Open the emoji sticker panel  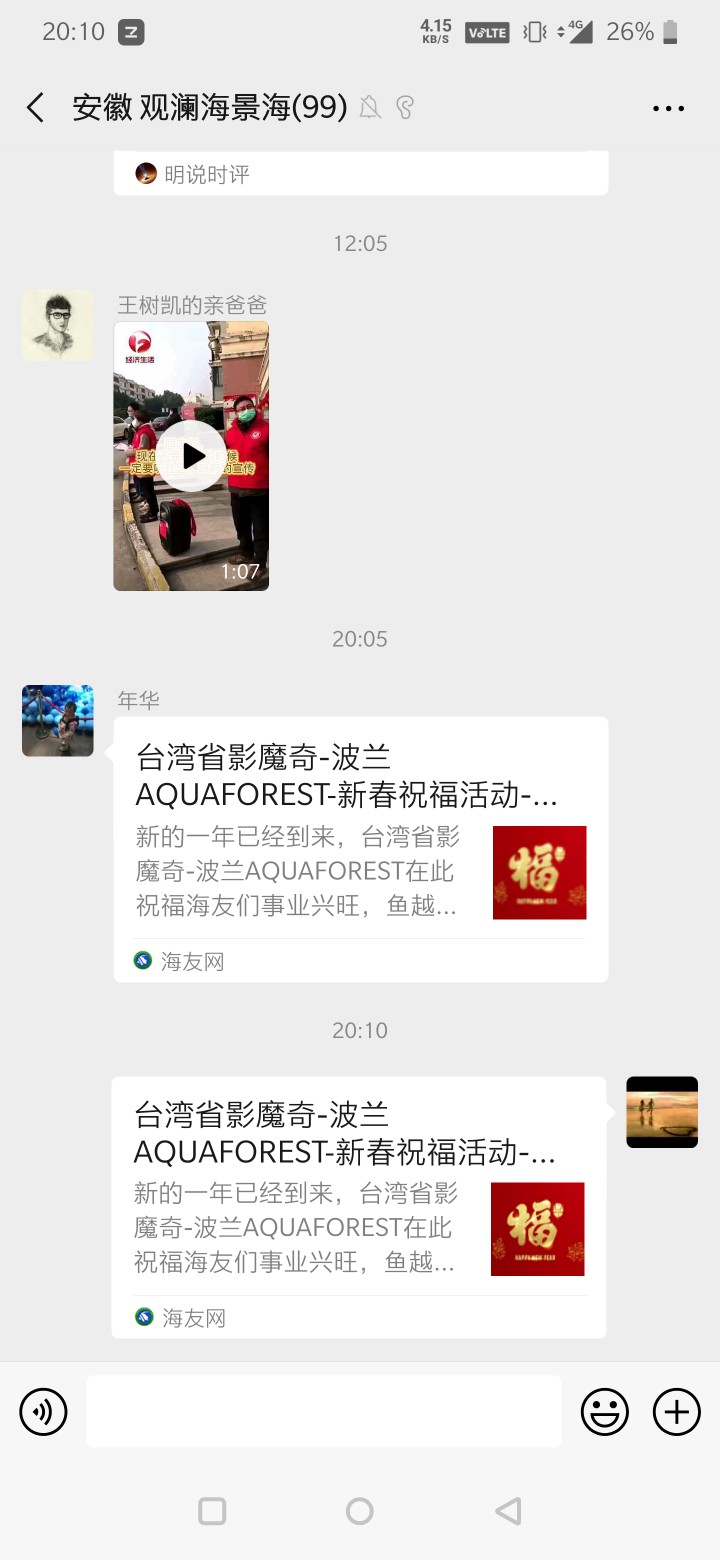pyautogui.click(x=605, y=1412)
